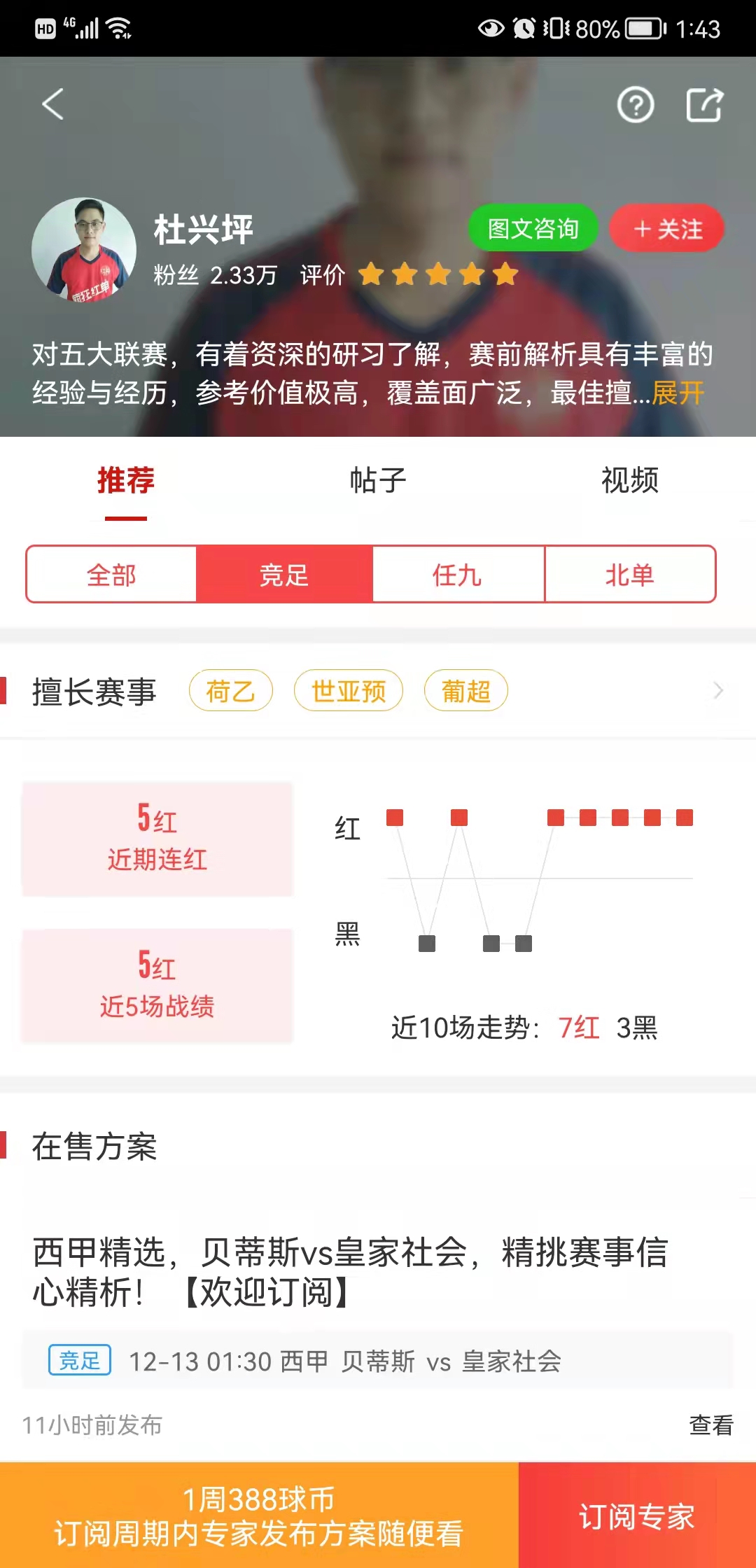
Task: Switch to the 帖子 tab
Action: coord(378,480)
